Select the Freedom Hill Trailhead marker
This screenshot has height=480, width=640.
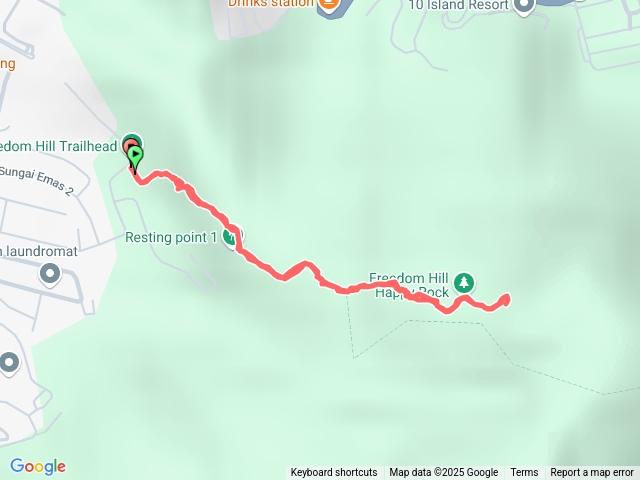coord(131,143)
